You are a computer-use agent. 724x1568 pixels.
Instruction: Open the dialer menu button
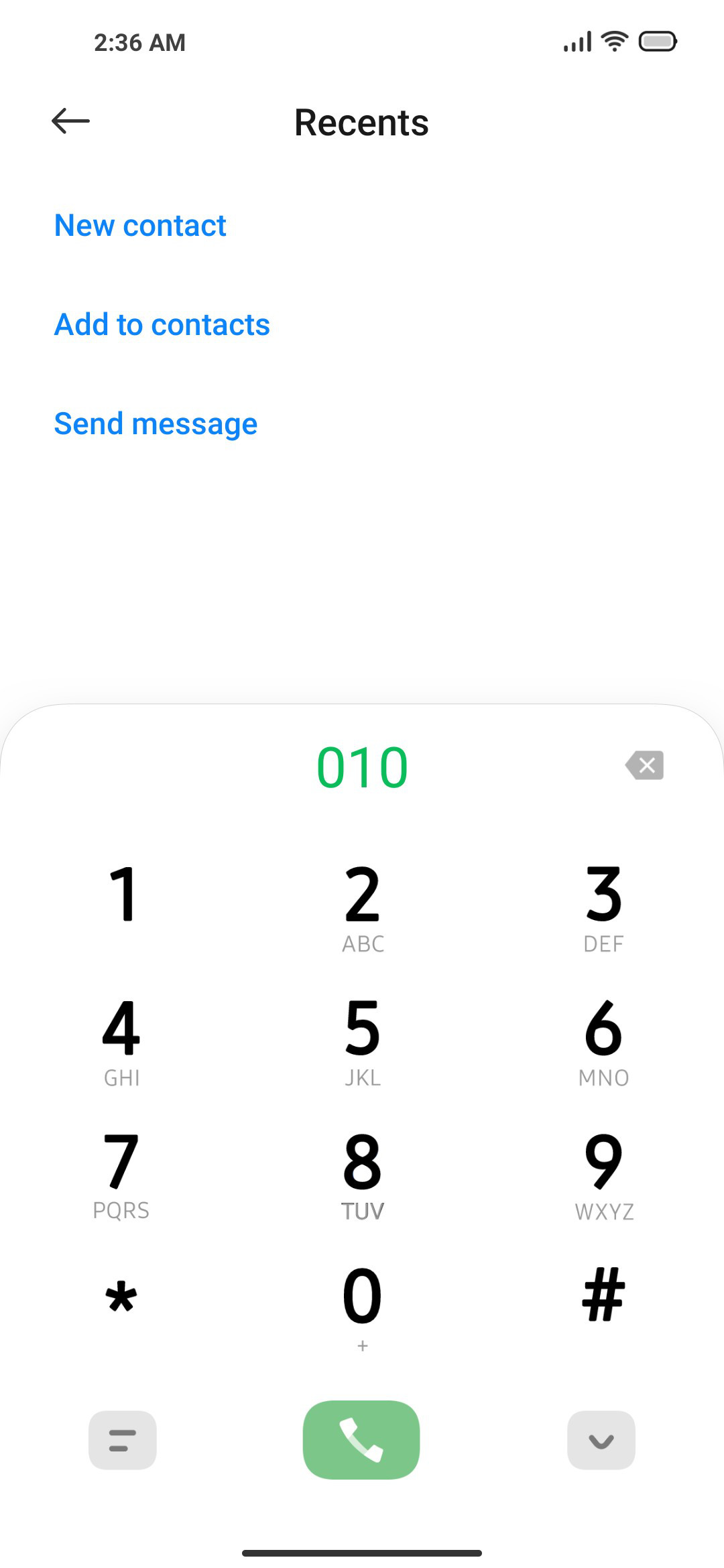(123, 1440)
